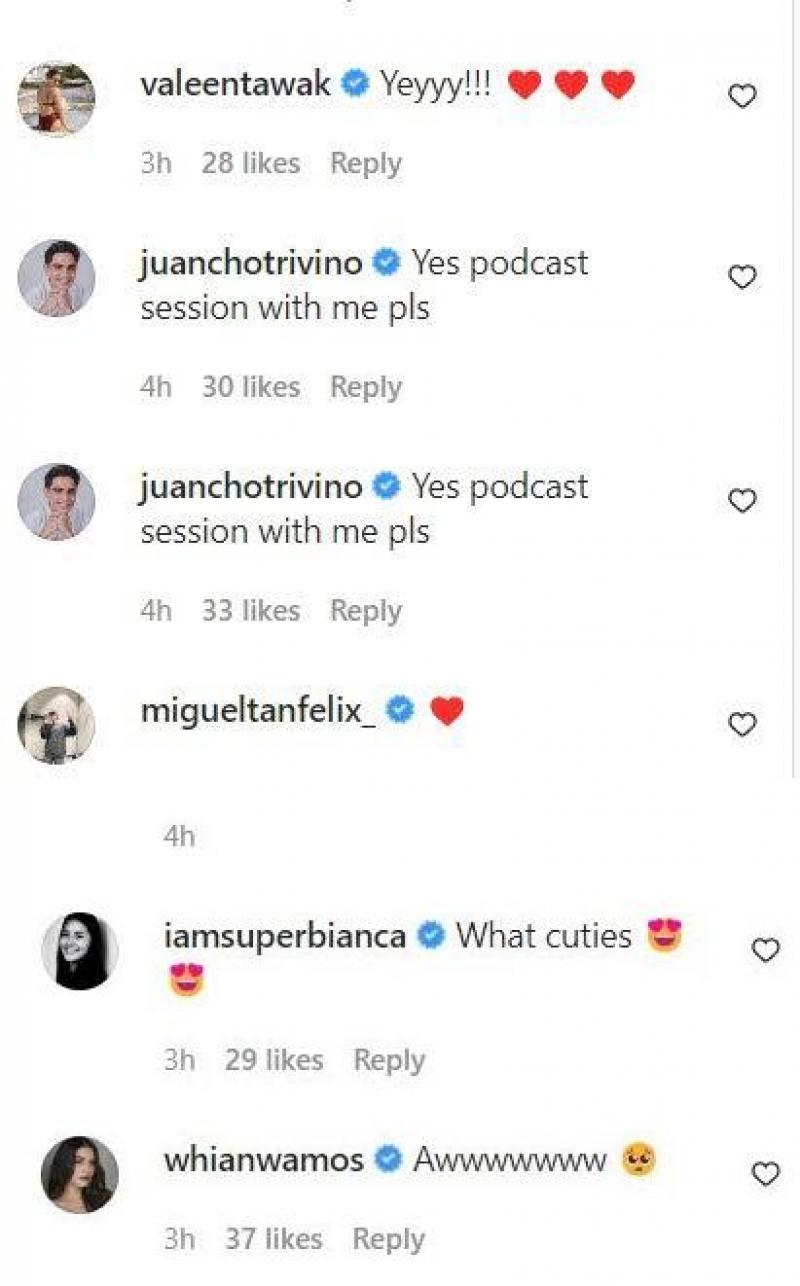Reply to juanchotrivino's comment with 30 likes

(x=365, y=387)
